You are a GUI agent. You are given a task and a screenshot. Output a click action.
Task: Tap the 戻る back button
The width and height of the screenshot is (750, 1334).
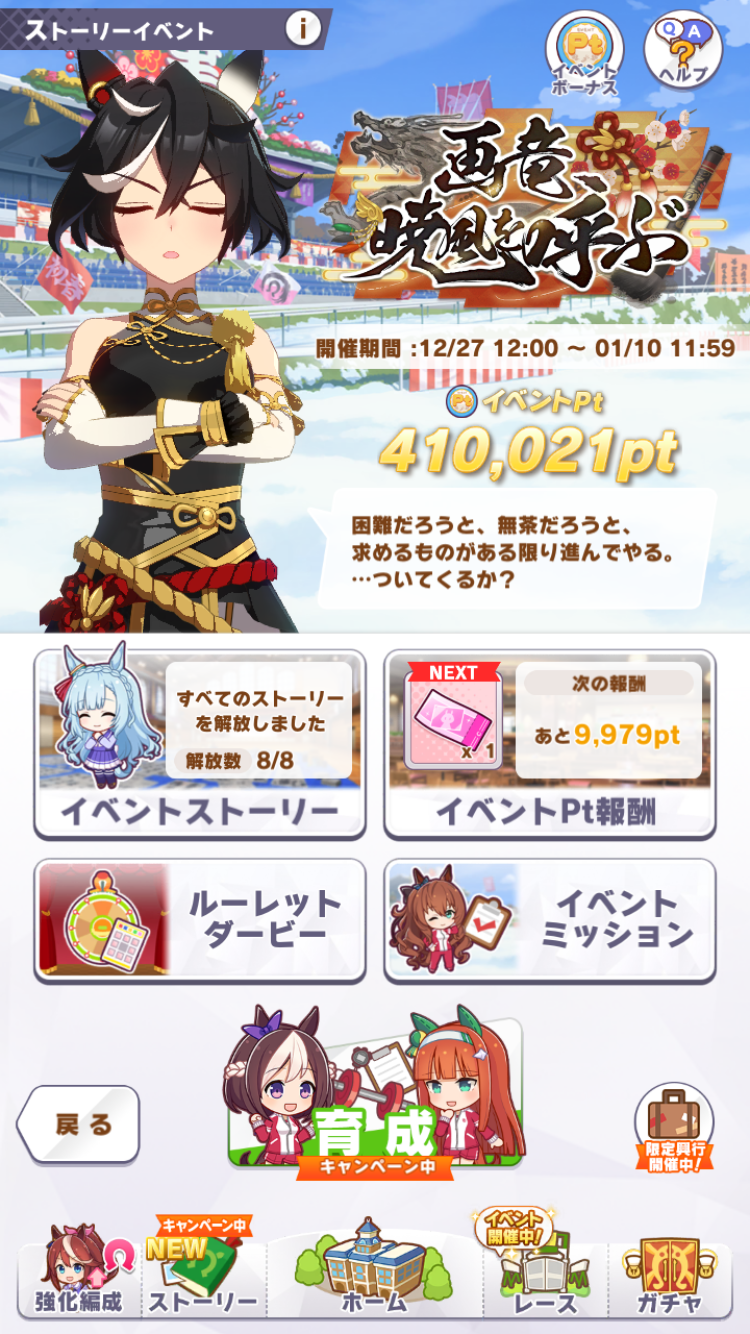79,1124
